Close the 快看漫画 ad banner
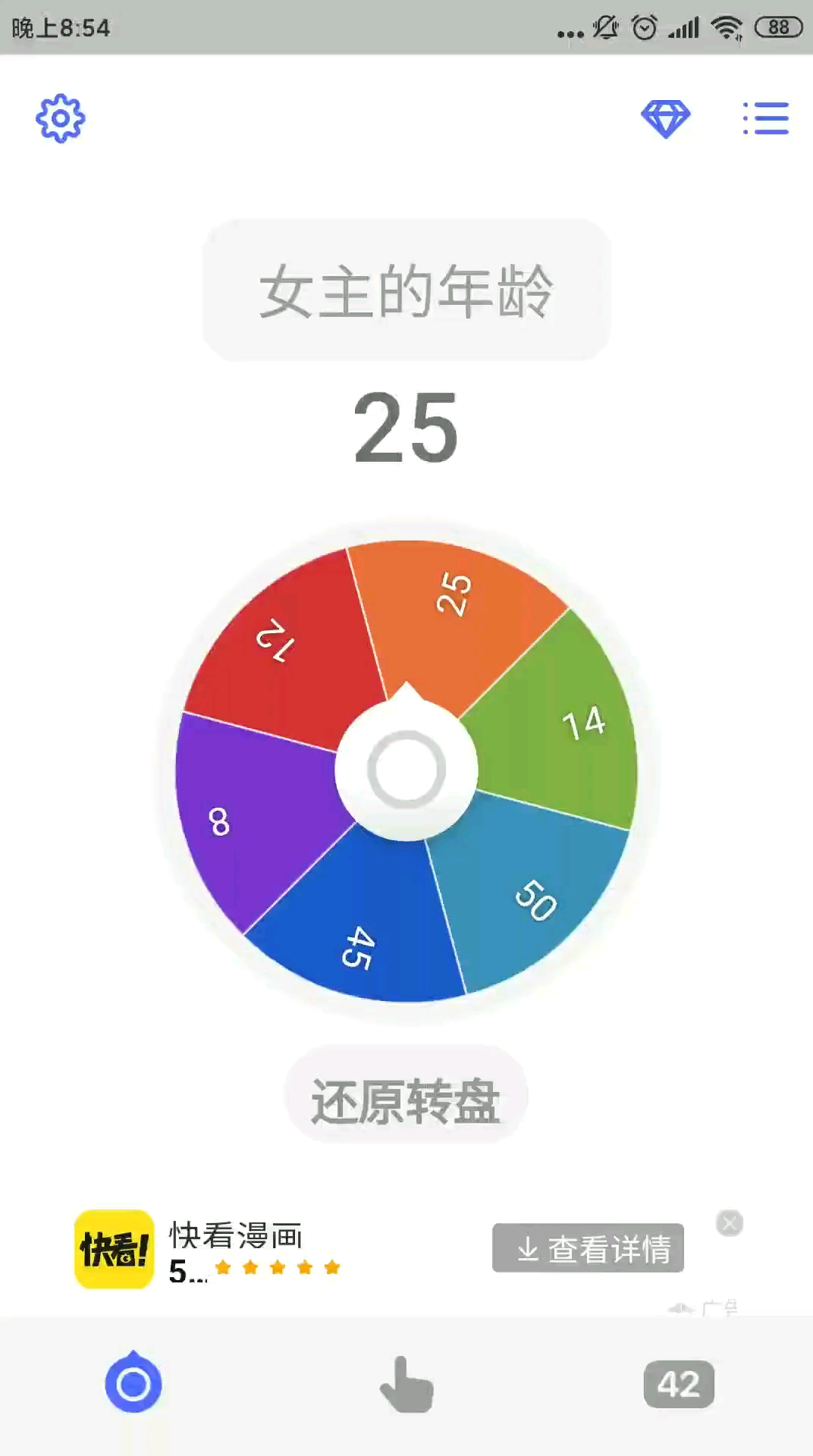This screenshot has height=1456, width=813. point(730,1222)
